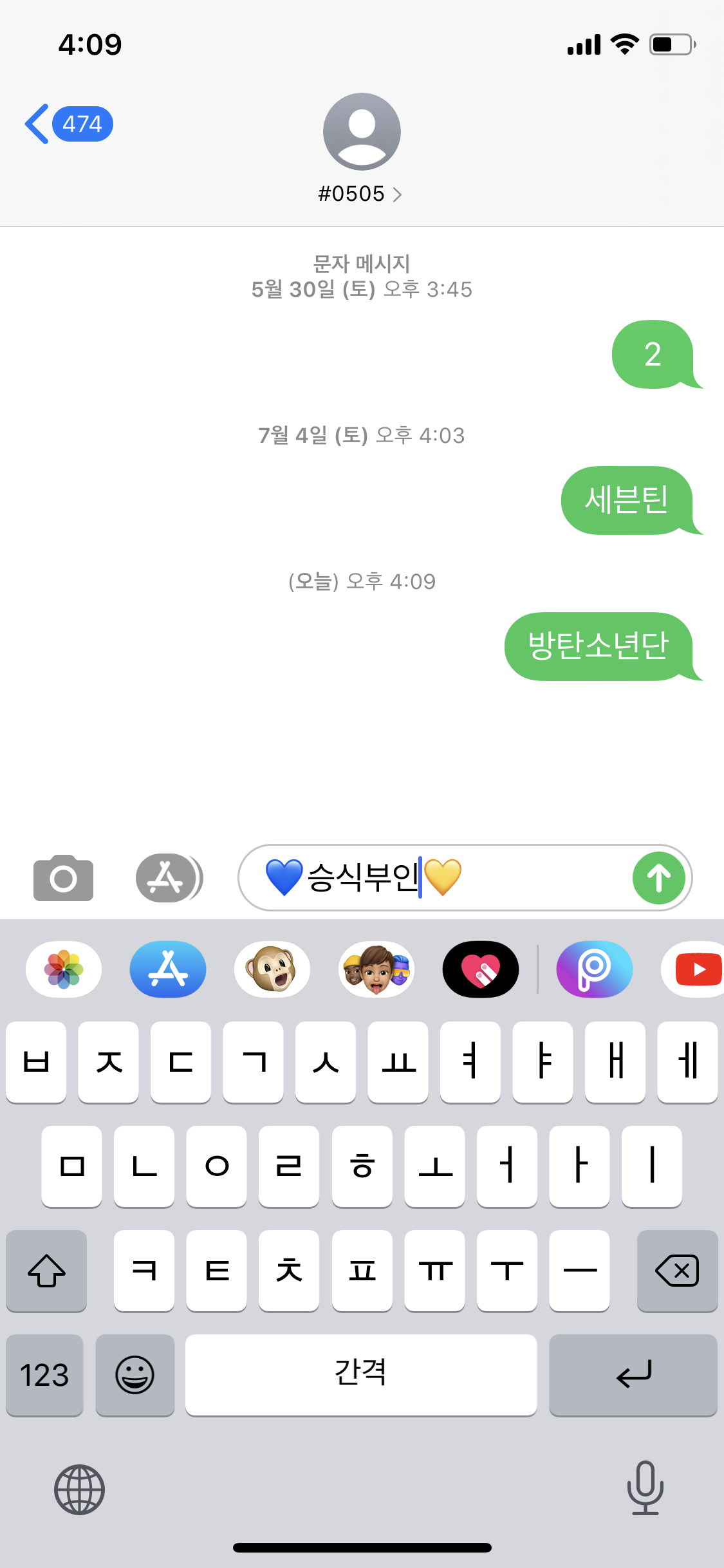Toggle the Shift key on the keyboard
This screenshot has width=724, height=1568.
46,1271
